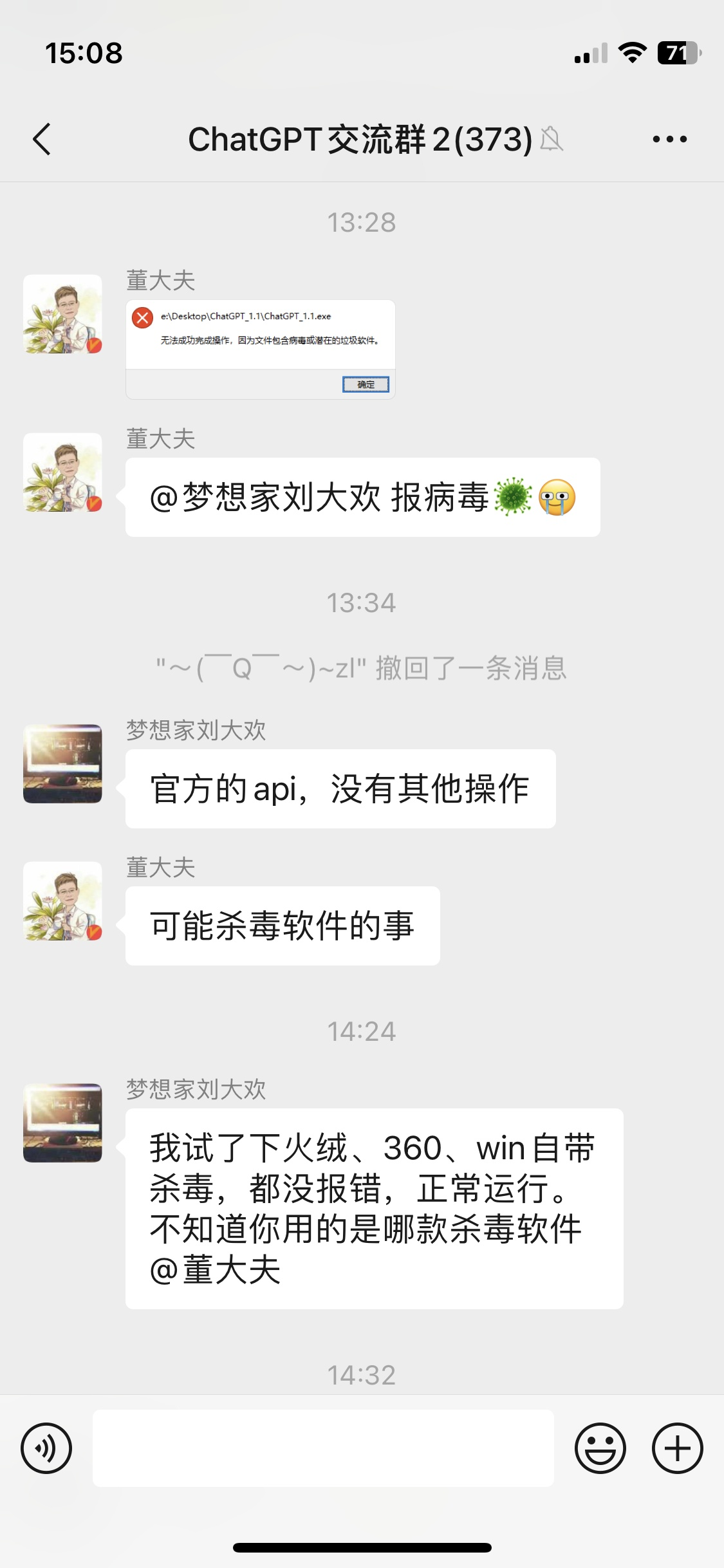Screen dimensions: 724x1568
Task: Open the virus error screenshot thumbnail
Action: click(260, 348)
